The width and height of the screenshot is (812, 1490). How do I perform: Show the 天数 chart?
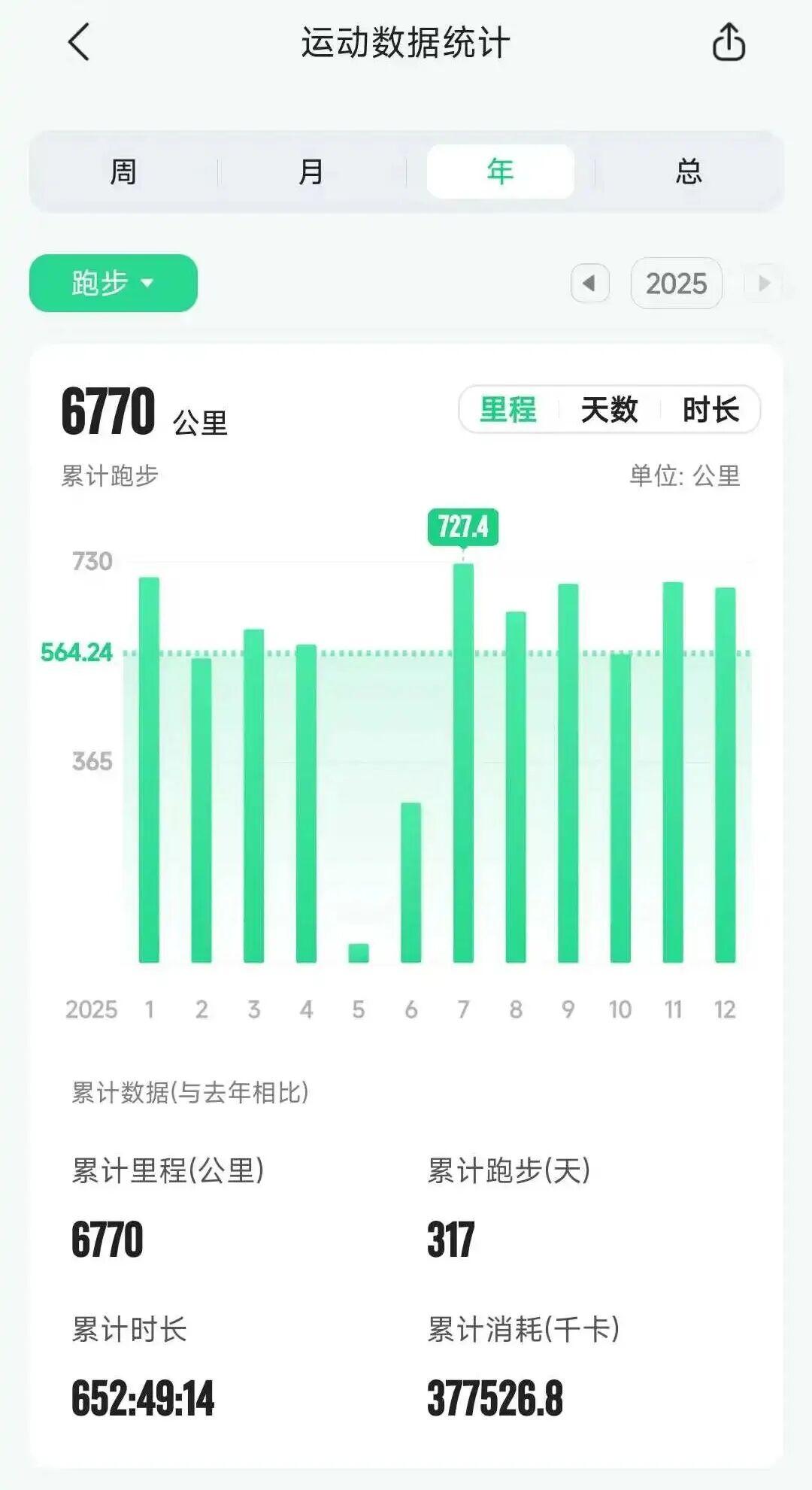click(x=609, y=410)
